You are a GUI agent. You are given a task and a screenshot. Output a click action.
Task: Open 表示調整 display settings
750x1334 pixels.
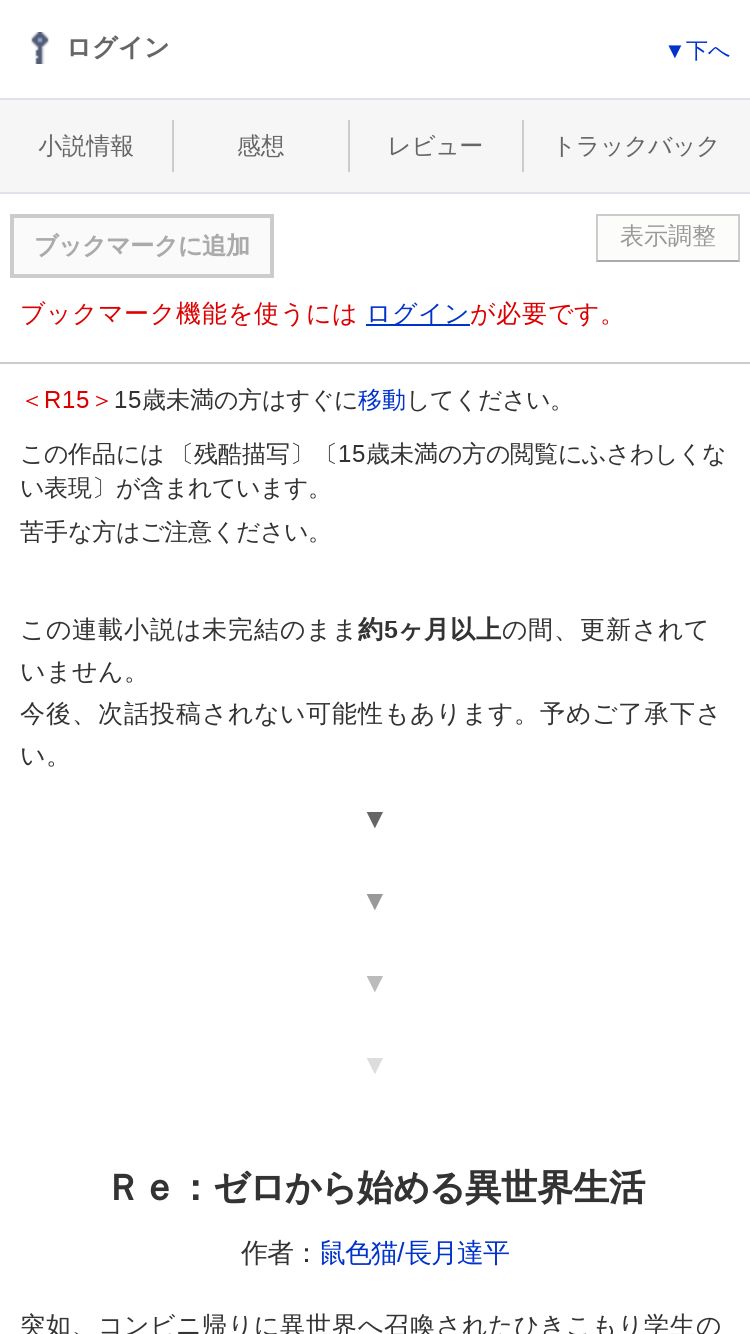[x=668, y=237]
